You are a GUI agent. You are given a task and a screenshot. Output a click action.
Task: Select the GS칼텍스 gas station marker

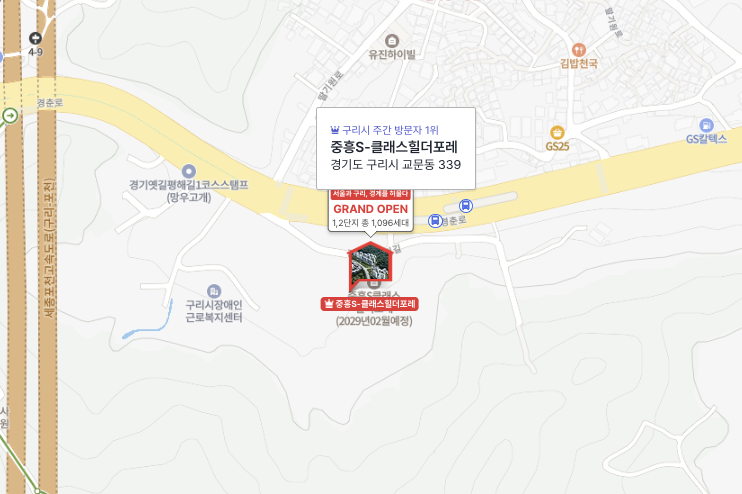tap(707, 125)
